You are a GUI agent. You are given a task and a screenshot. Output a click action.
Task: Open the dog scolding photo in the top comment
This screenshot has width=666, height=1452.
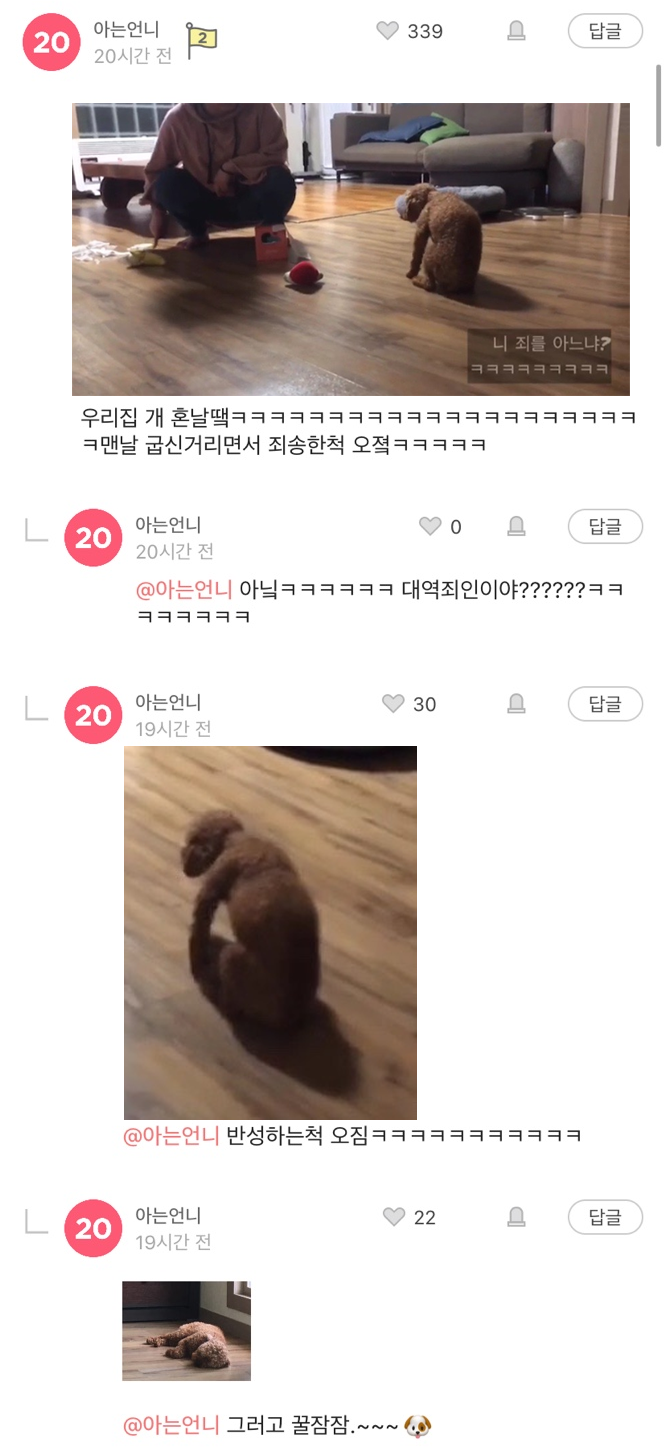click(350, 249)
